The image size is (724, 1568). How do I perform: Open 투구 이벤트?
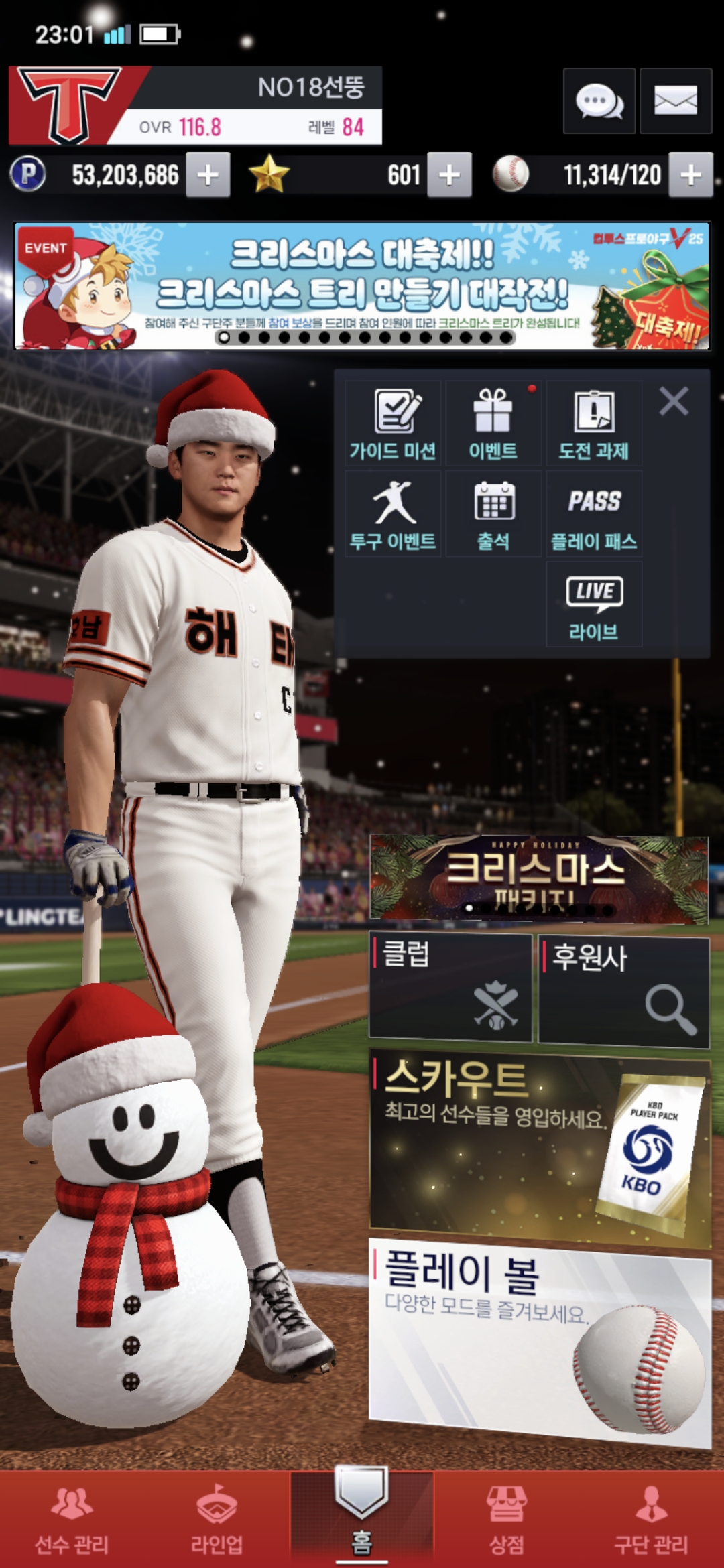coord(393,514)
